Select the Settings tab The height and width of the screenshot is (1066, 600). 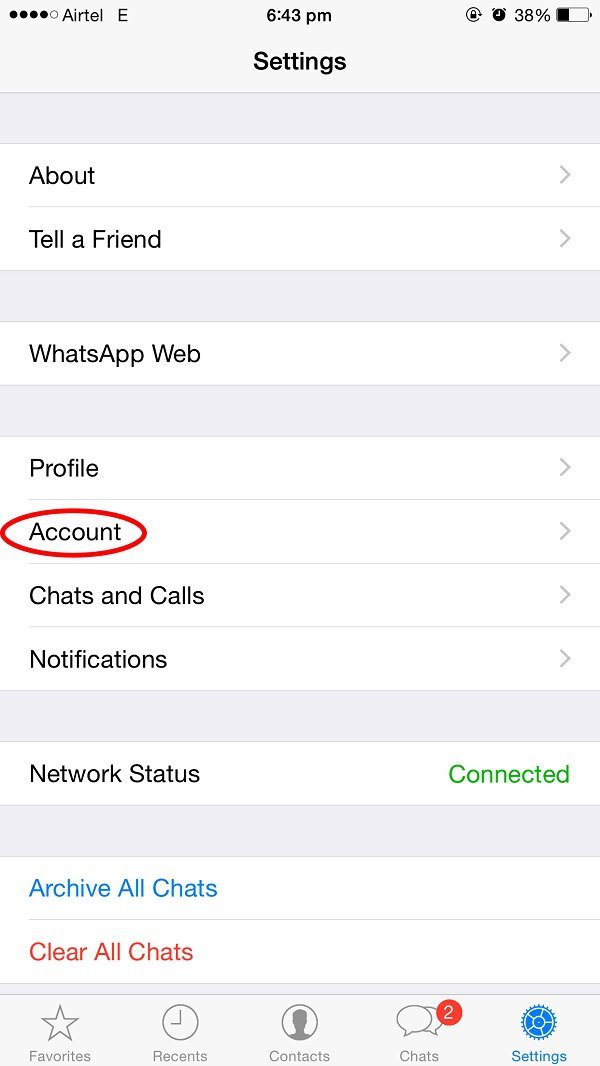[x=539, y=1033]
